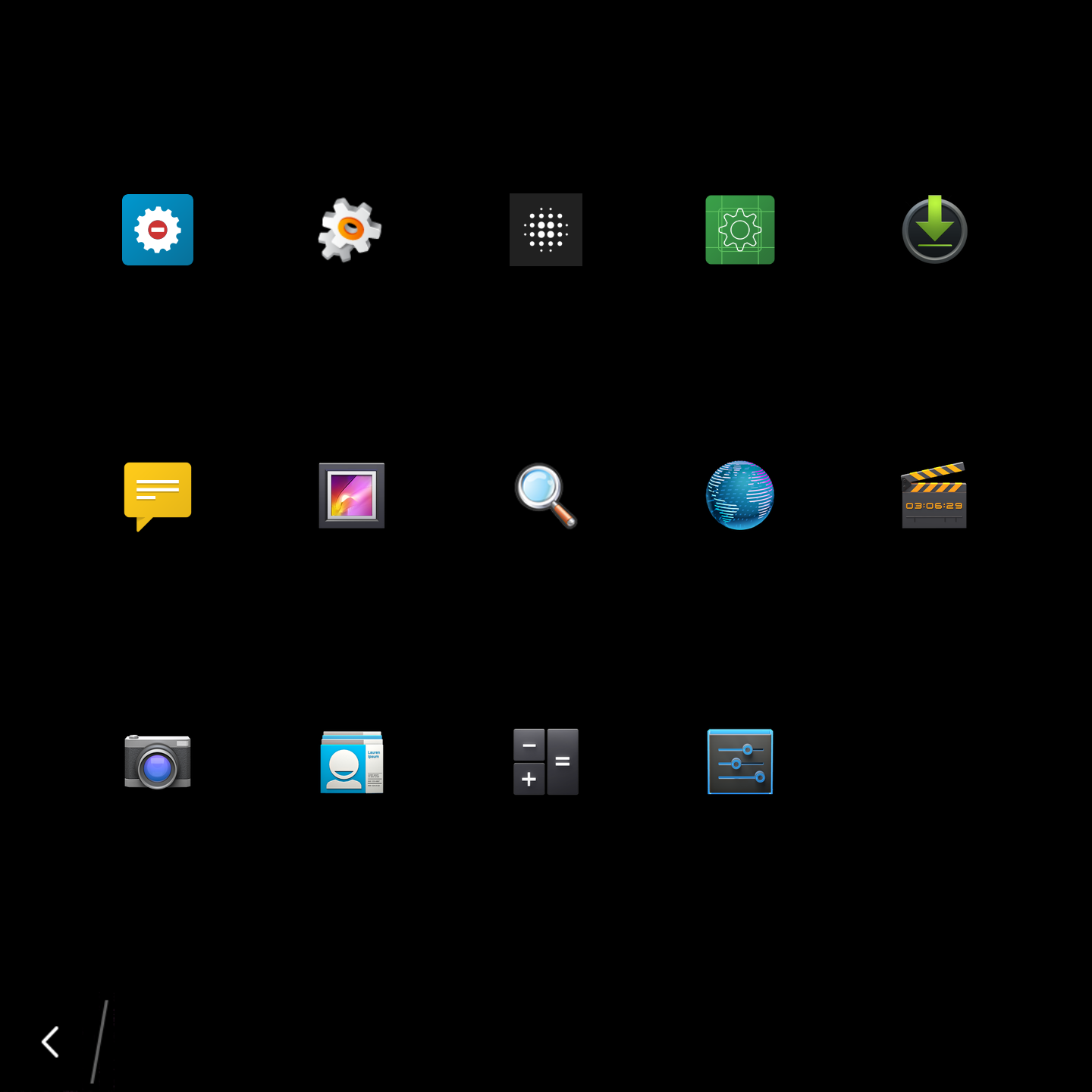Launch the white gear with orange ring app
Image resolution: width=1092 pixels, height=1092 pixels.
point(350,230)
